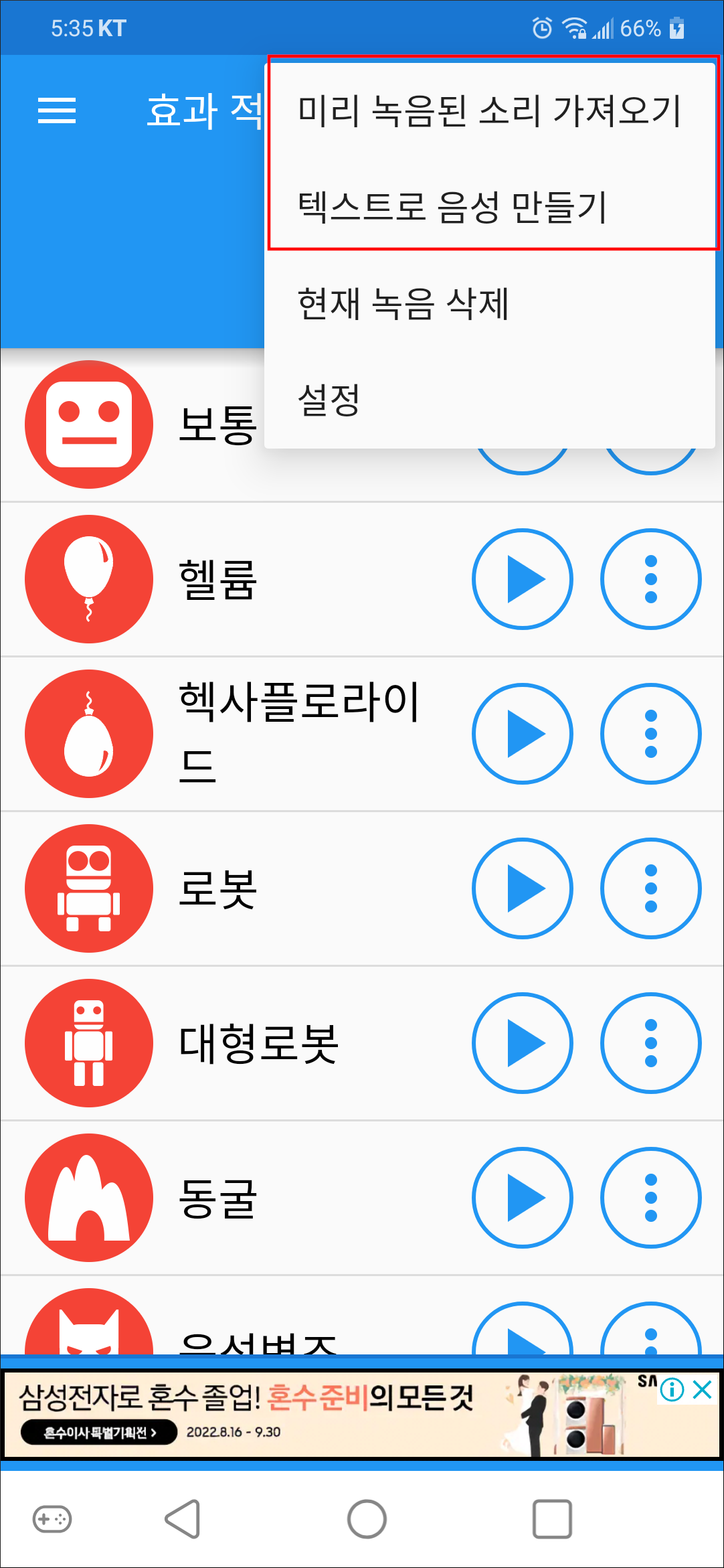The height and width of the screenshot is (1568, 724).
Task: Open options menu for 대형로봇 effect
Action: (x=651, y=1043)
